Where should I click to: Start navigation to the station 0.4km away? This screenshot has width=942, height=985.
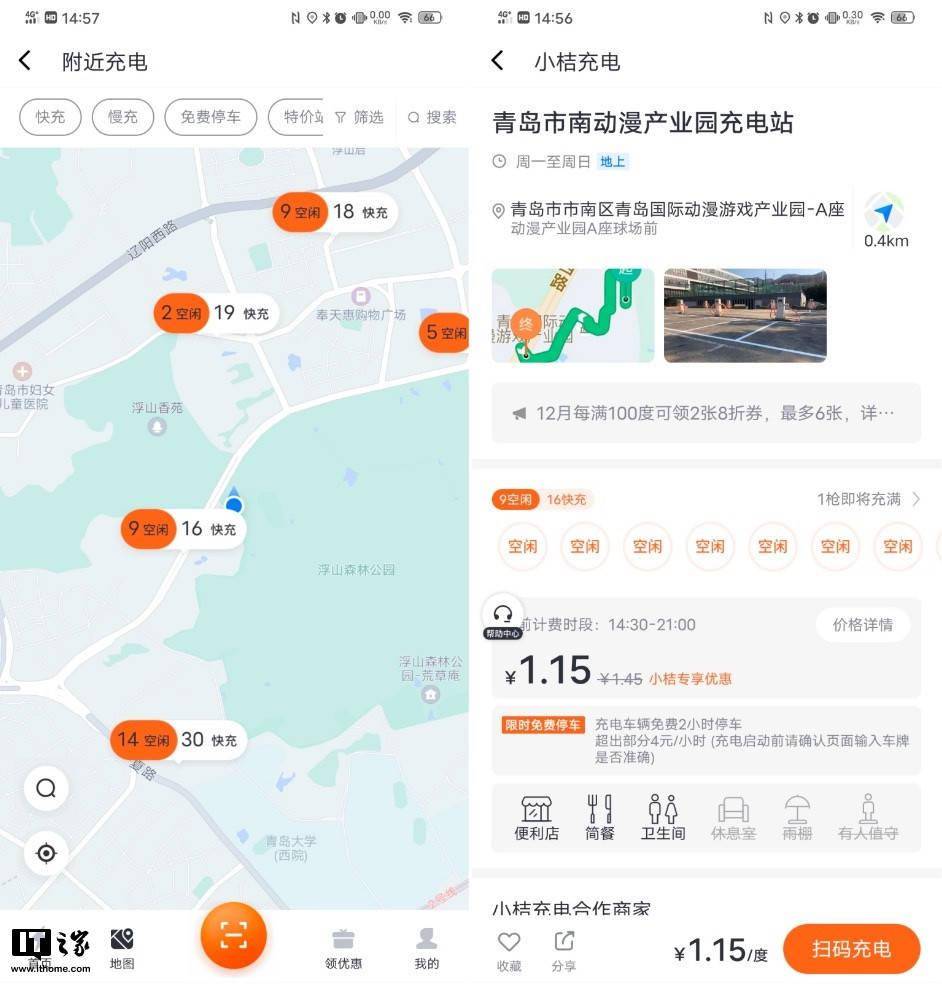884,214
